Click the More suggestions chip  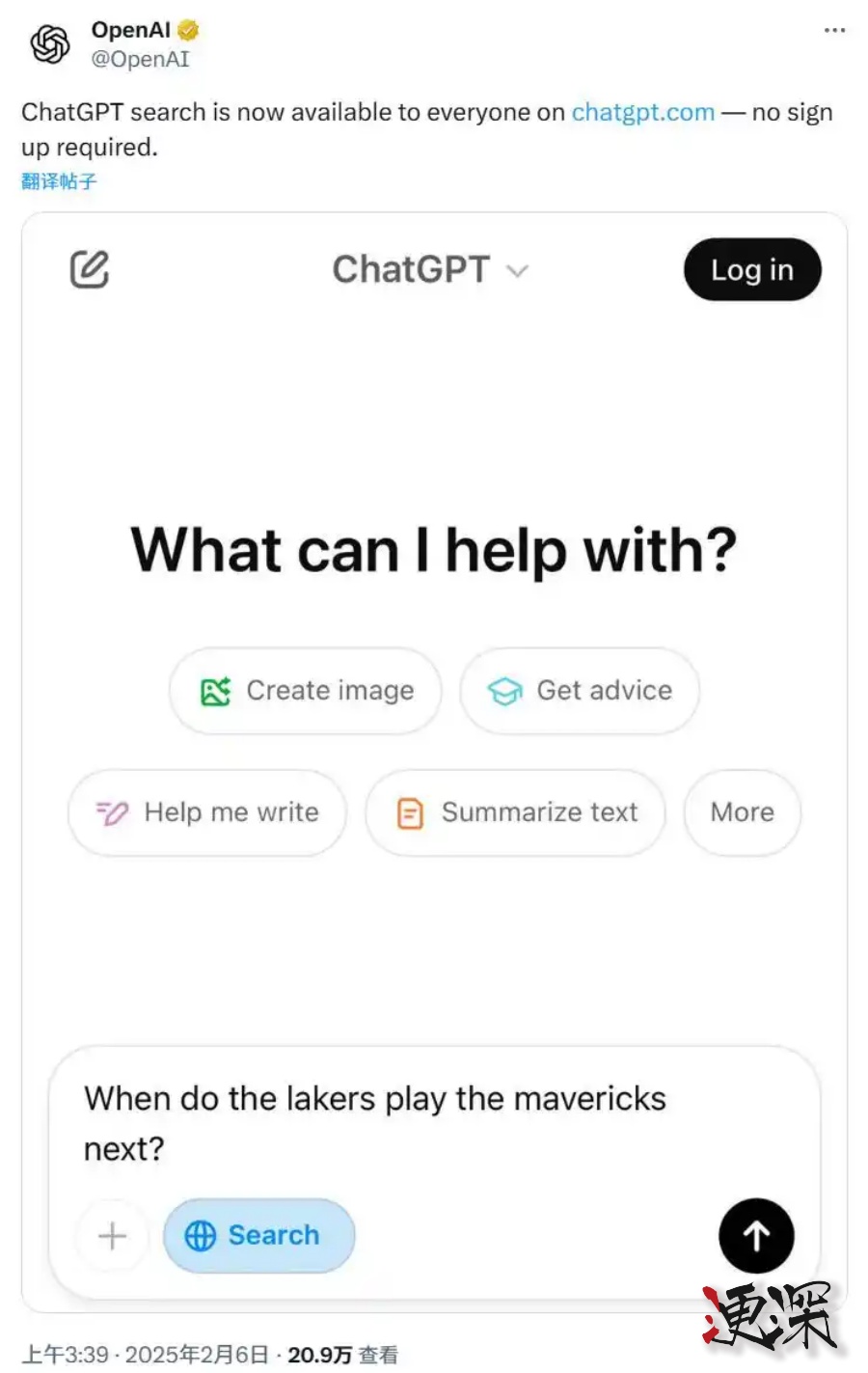pyautogui.click(x=741, y=813)
